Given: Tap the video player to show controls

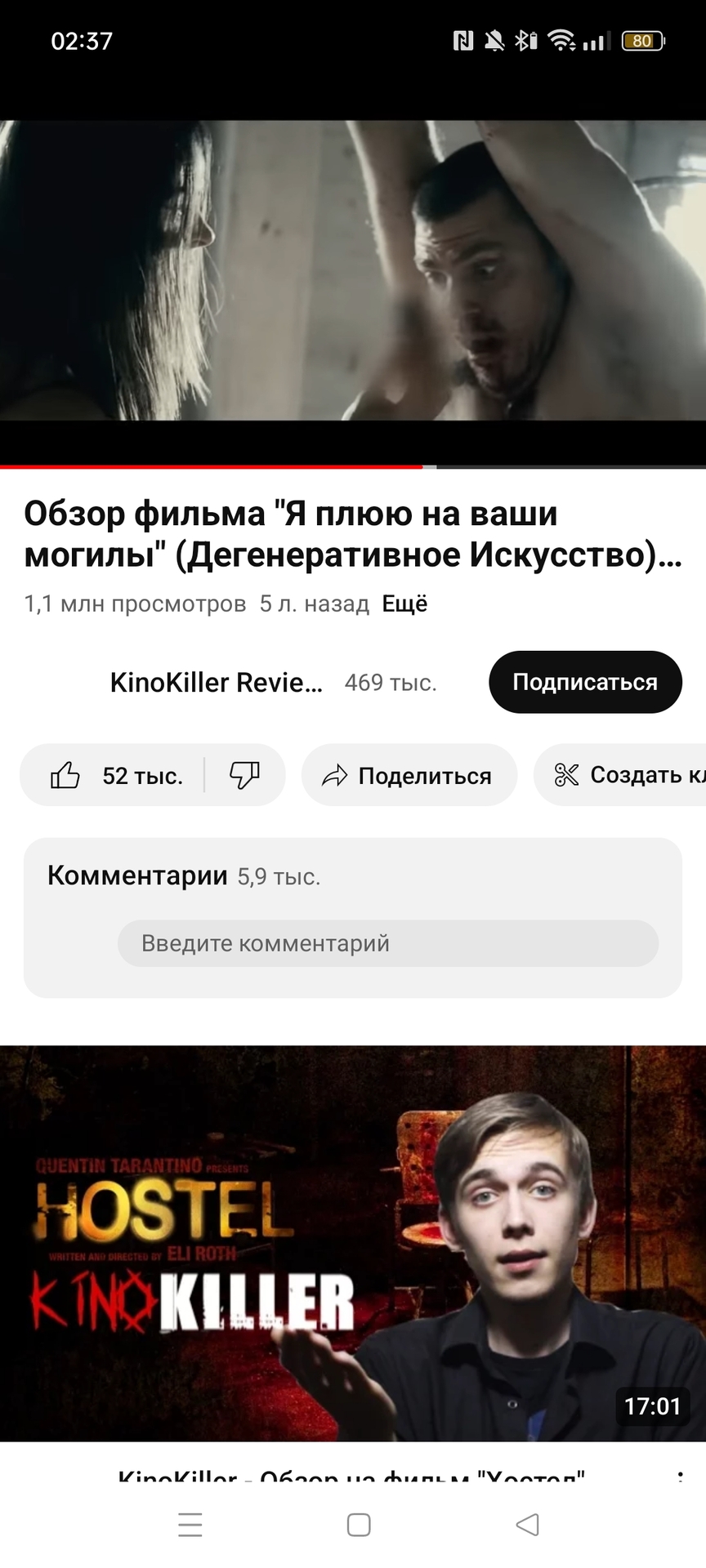Looking at the screenshot, I should click(353, 271).
